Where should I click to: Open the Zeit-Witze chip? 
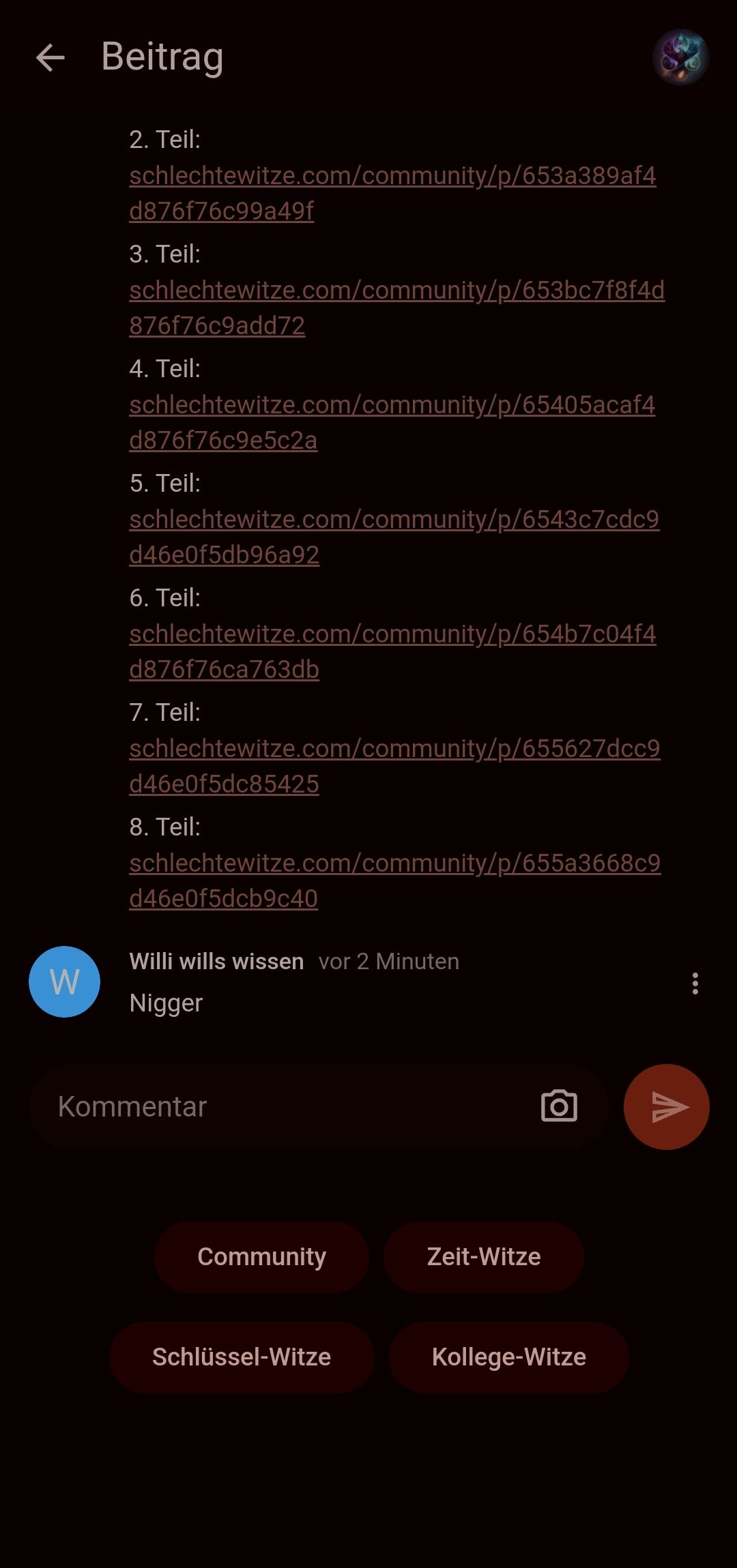pyautogui.click(x=483, y=1257)
